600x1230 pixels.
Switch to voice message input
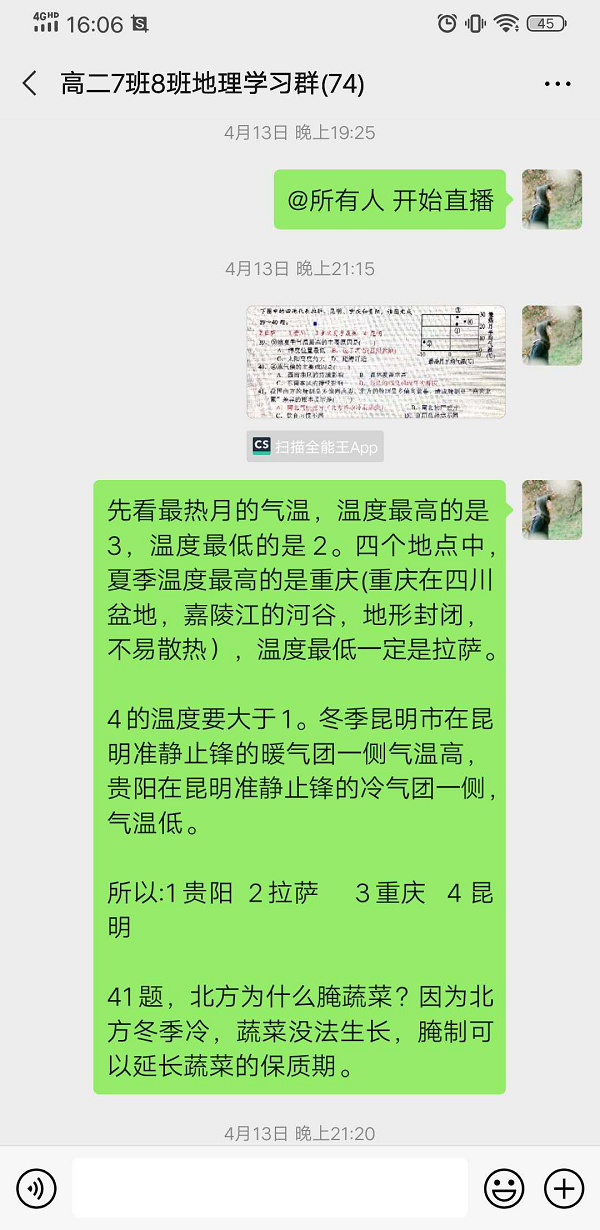[x=37, y=1188]
